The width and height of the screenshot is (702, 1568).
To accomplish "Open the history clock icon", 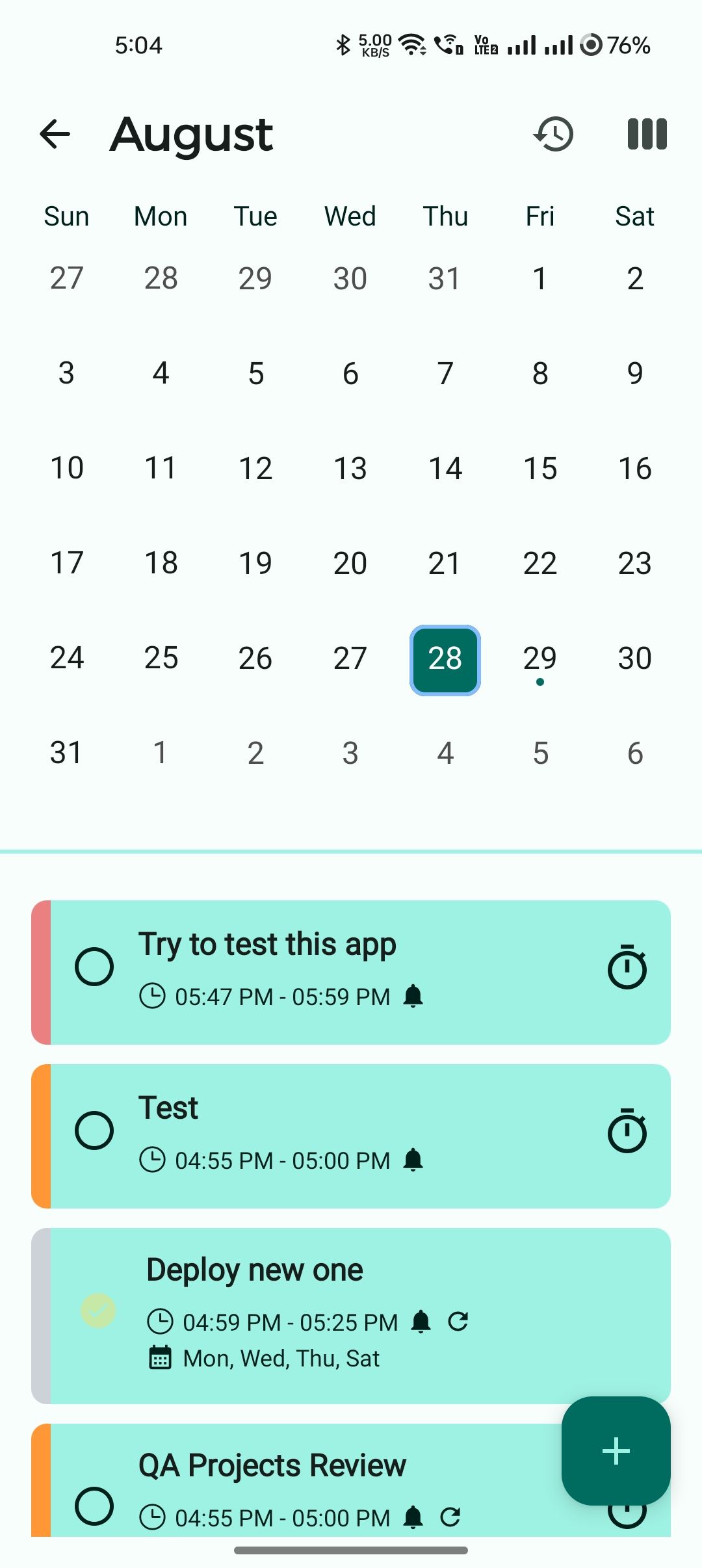I will pyautogui.click(x=554, y=135).
